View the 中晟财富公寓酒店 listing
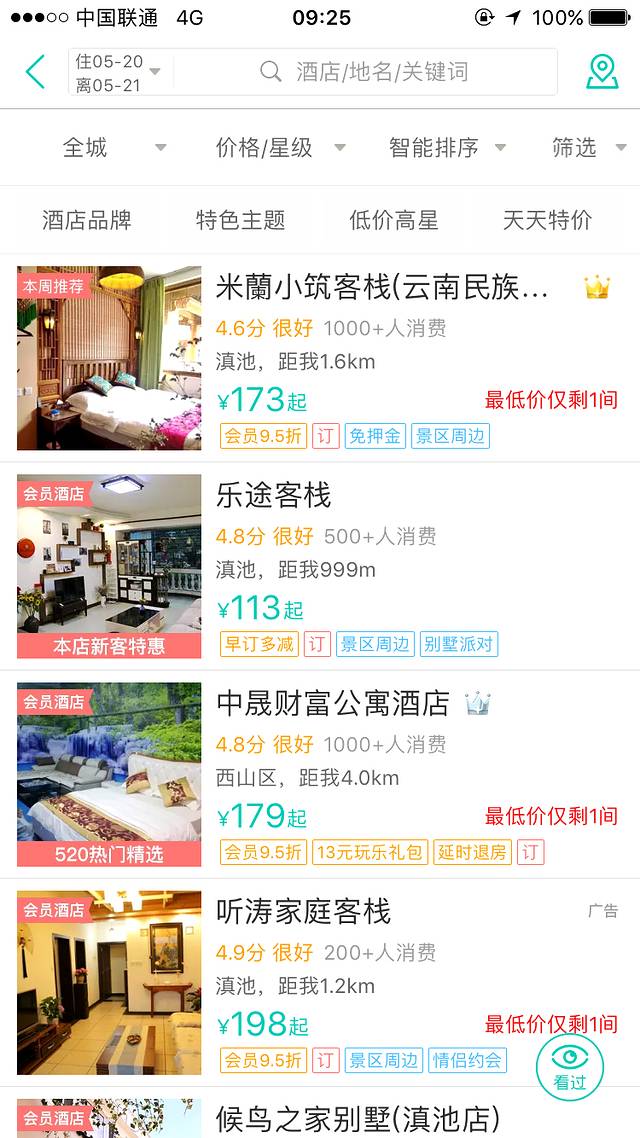Screen dimensions: 640x1138 tap(333, 703)
